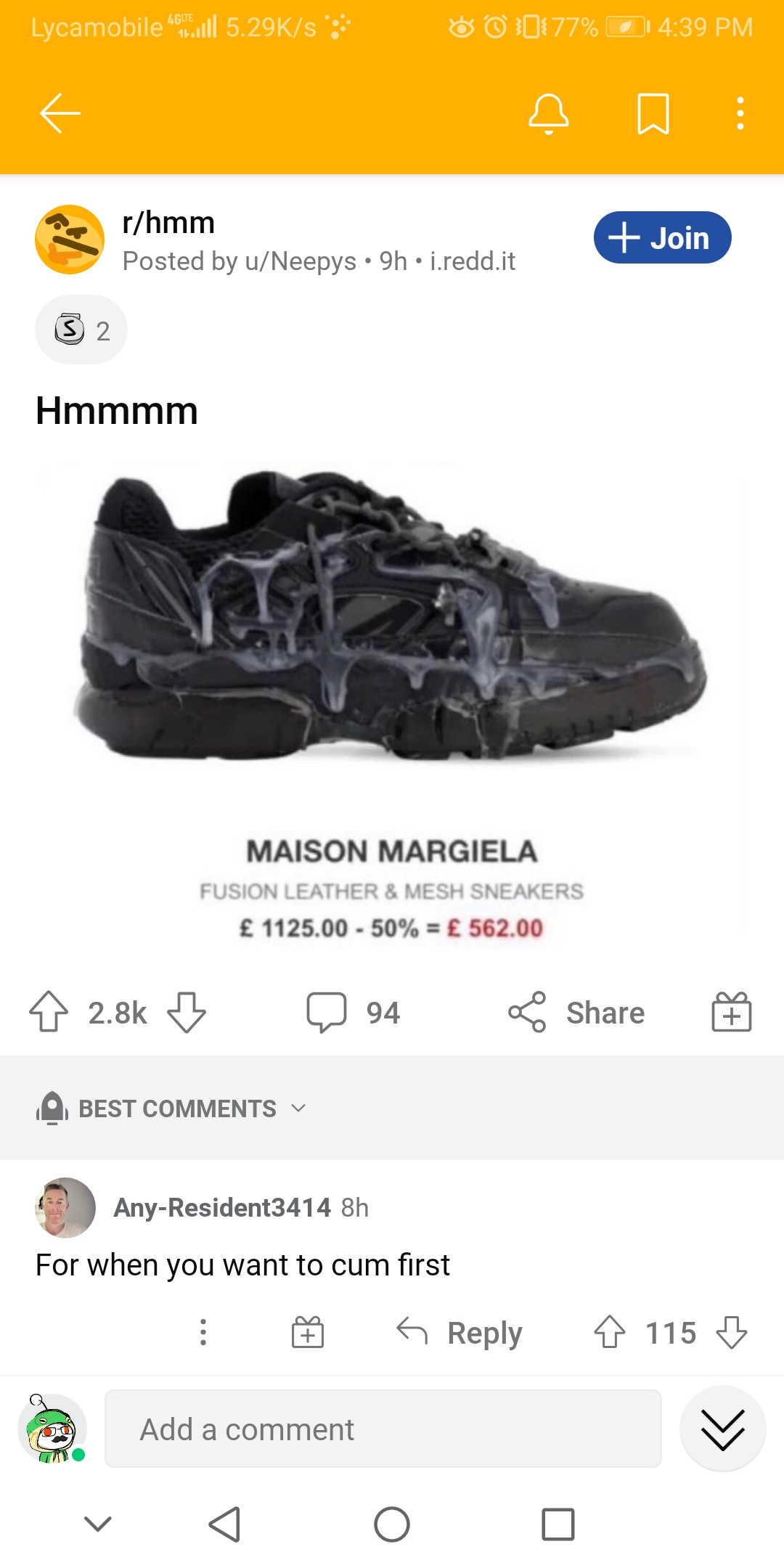Reply to the top comment
Viewport: 784px width, 1568px height.
[462, 1332]
